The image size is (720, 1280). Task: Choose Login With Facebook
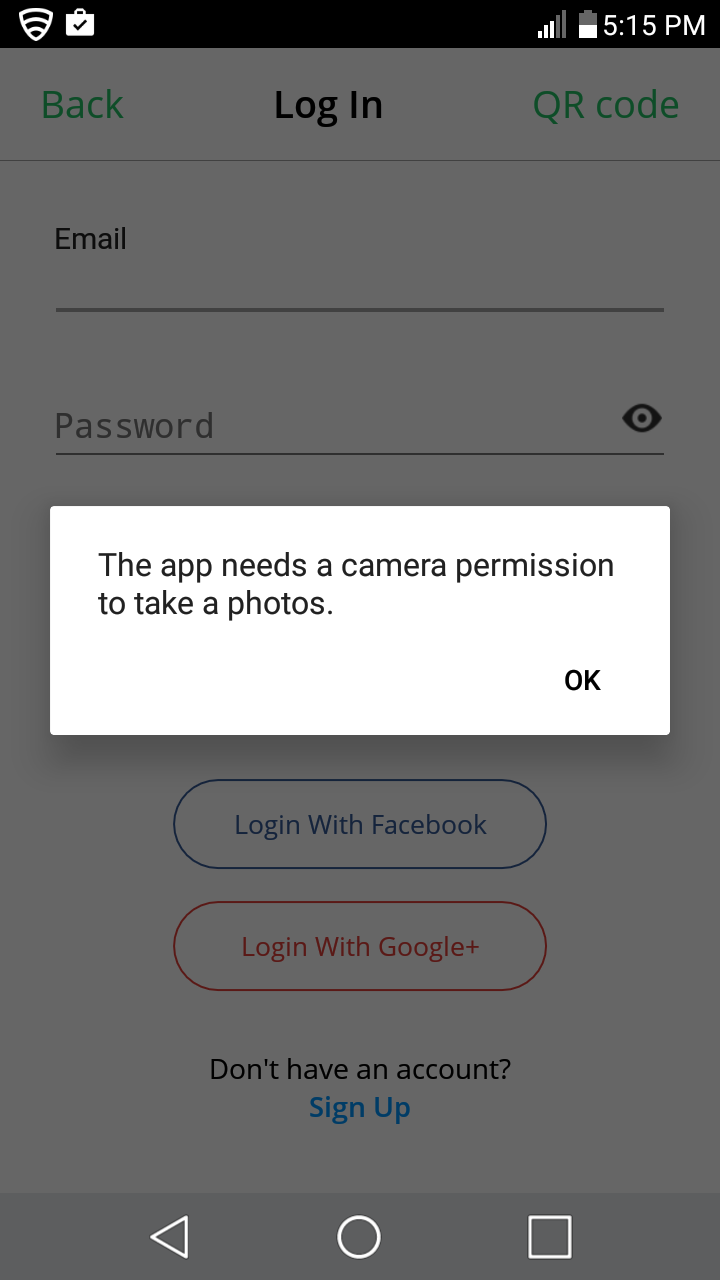(360, 824)
